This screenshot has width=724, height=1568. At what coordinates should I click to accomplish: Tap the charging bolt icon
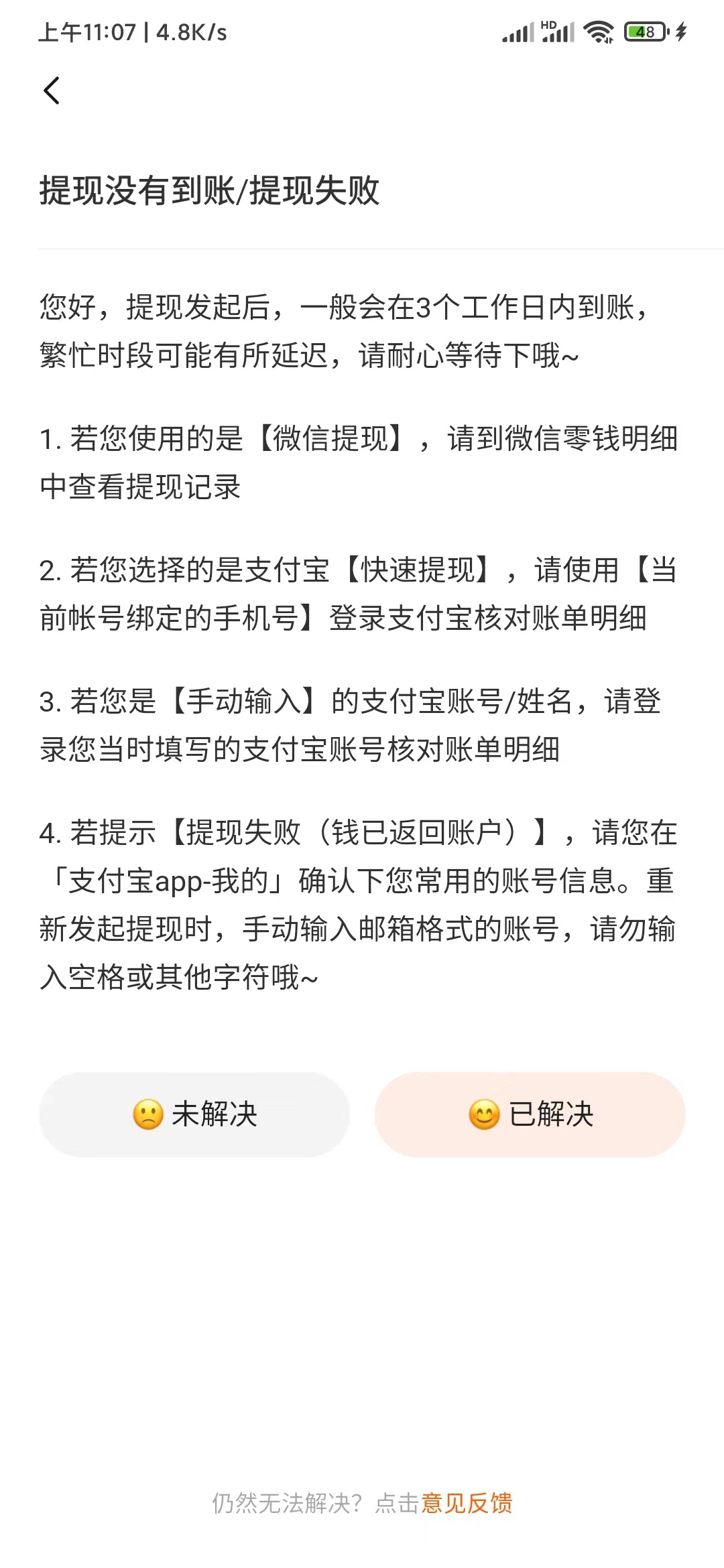(682, 32)
